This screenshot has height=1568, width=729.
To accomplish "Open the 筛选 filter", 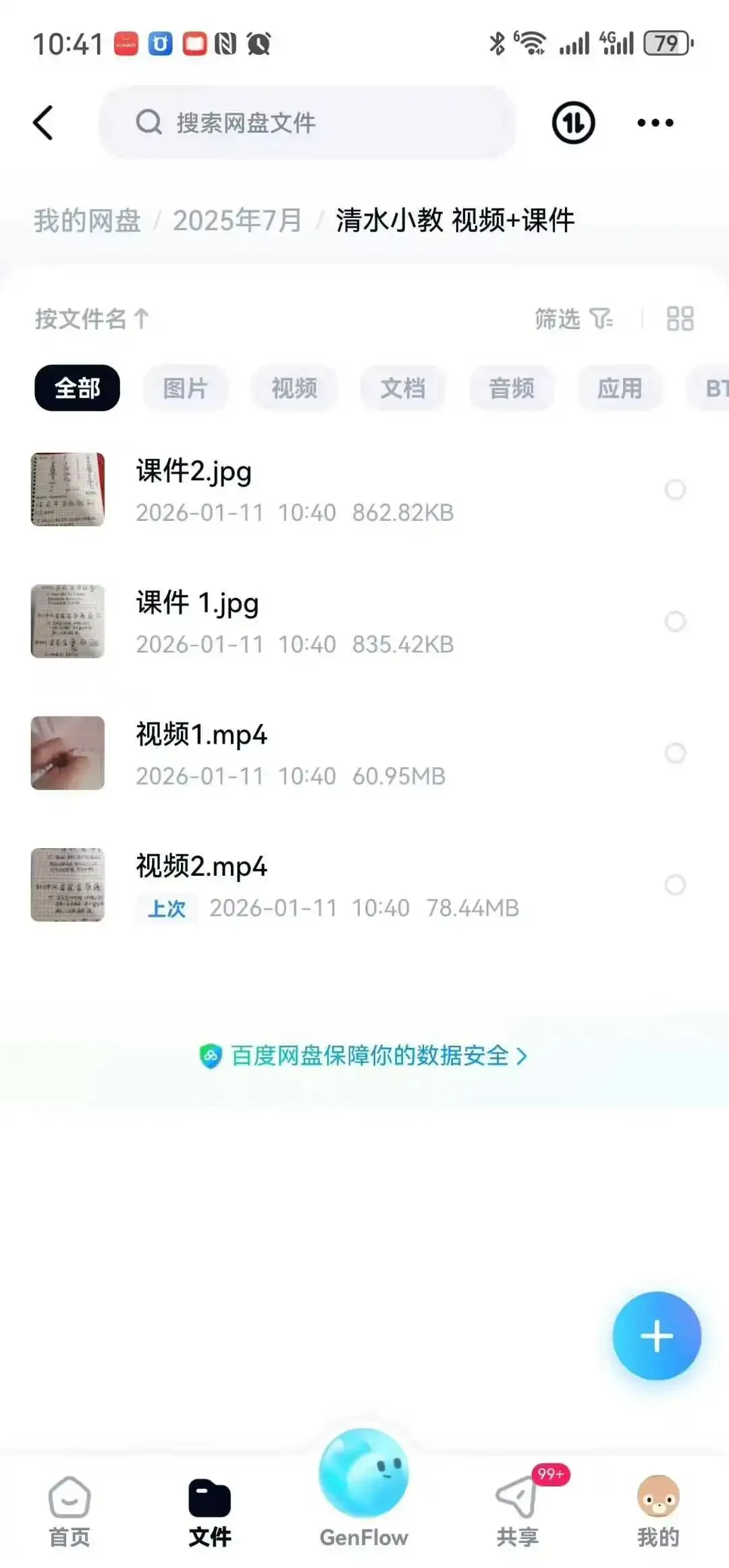I will point(574,318).
